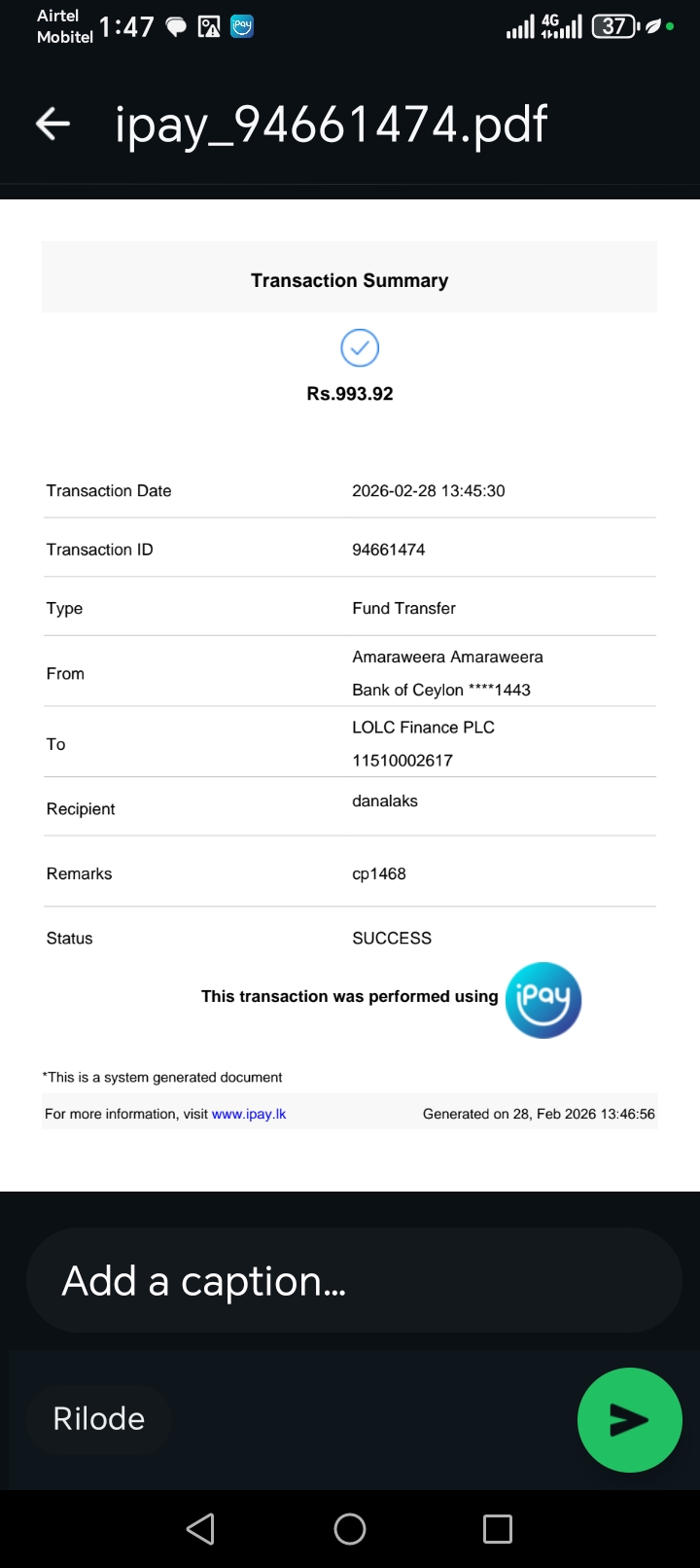This screenshot has height=1568, width=700.
Task: Tap the Add a caption field
Action: [354, 1281]
